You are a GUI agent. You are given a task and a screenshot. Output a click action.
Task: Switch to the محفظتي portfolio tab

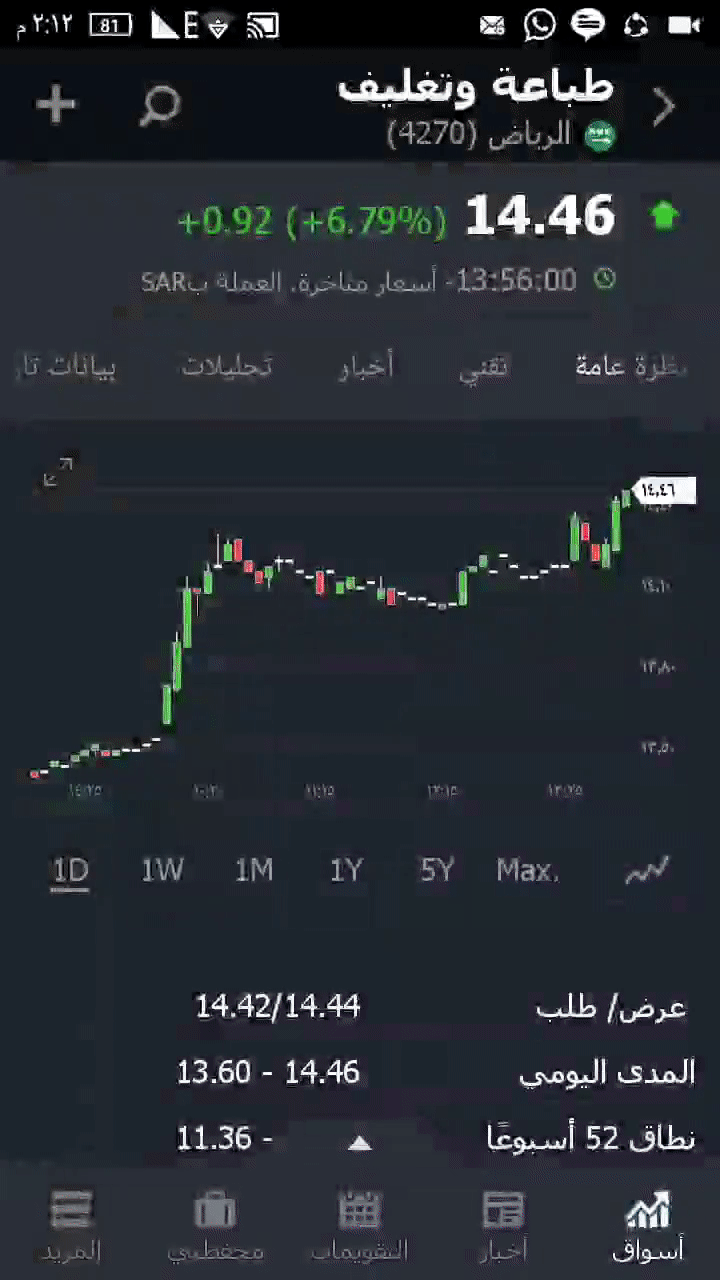click(x=215, y=1225)
